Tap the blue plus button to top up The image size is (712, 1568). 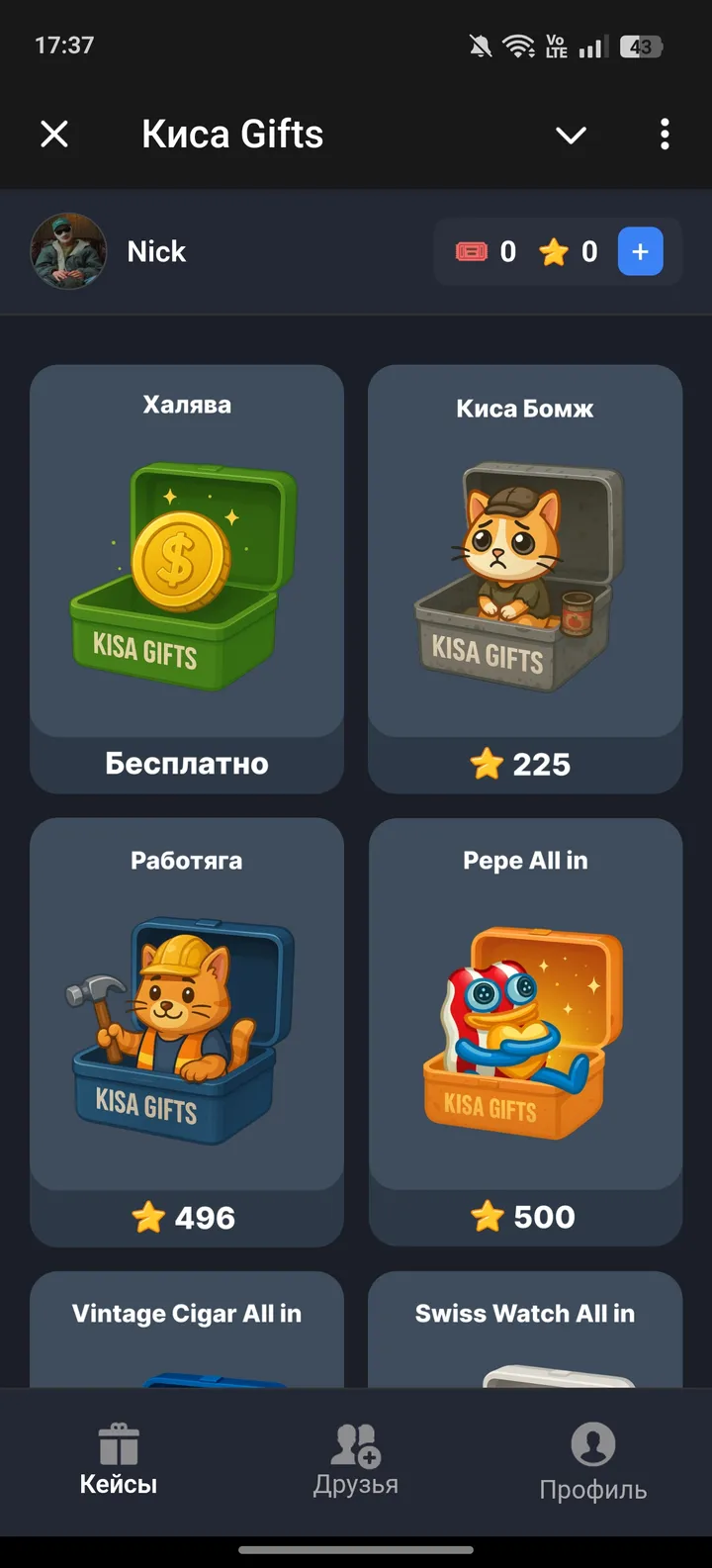pyautogui.click(x=641, y=251)
